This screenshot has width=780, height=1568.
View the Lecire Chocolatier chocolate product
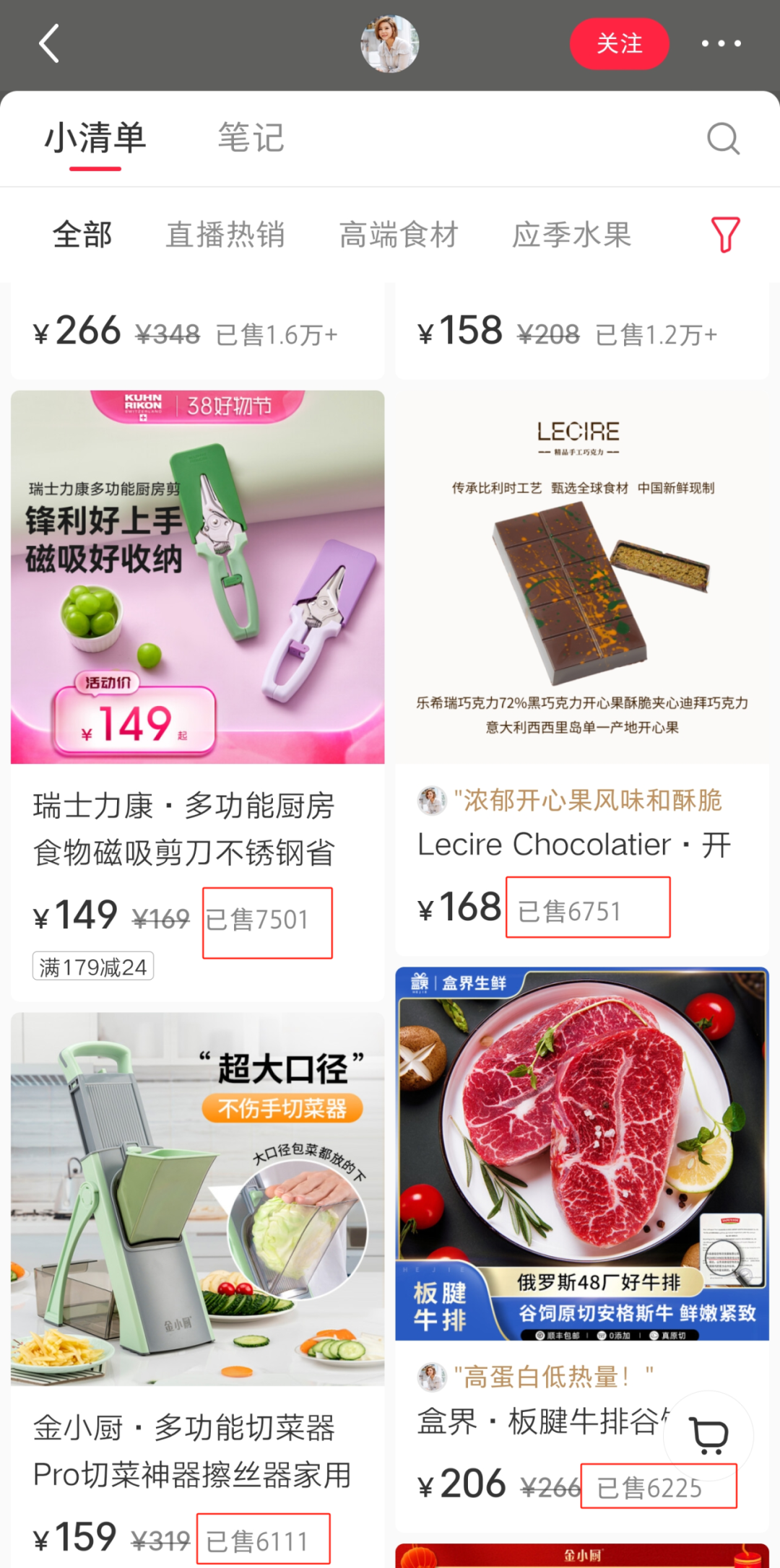581,578
